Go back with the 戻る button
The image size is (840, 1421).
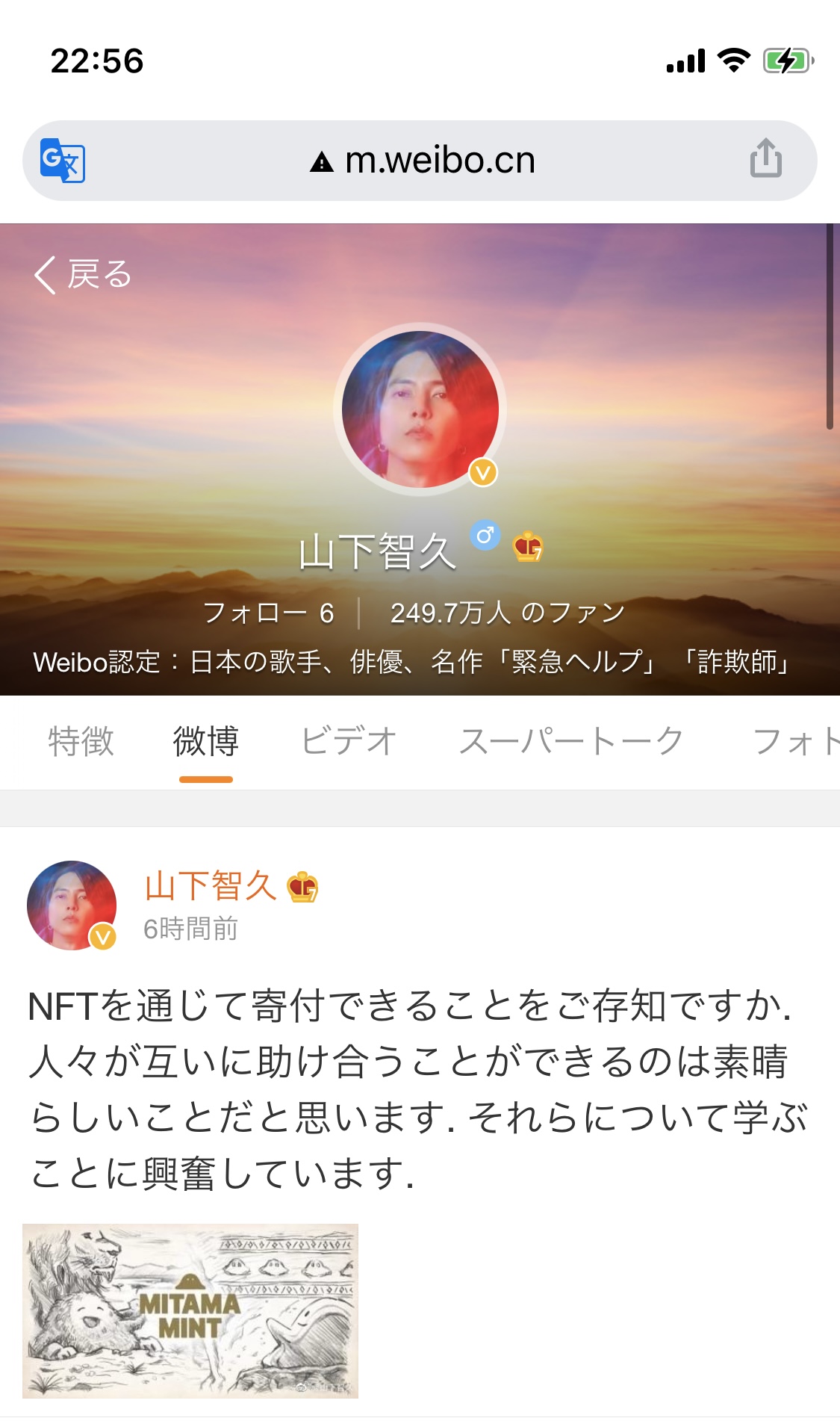coord(82,274)
